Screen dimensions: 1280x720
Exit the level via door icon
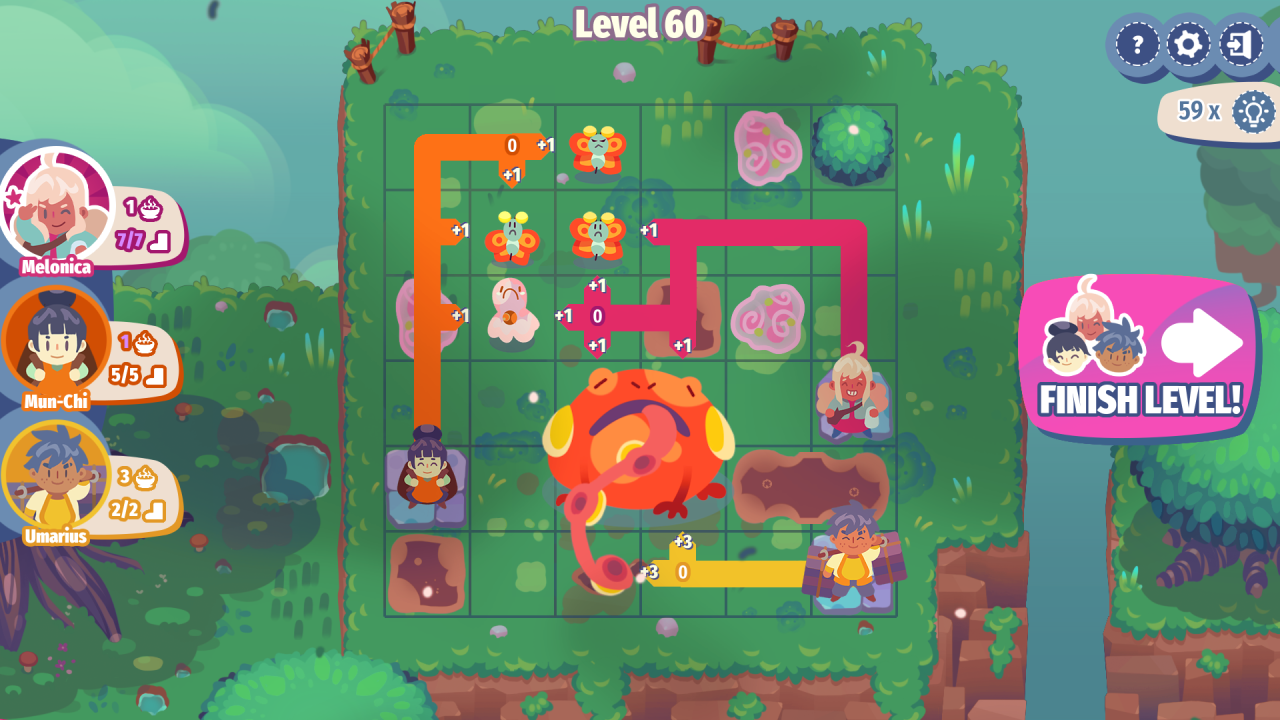click(1241, 45)
